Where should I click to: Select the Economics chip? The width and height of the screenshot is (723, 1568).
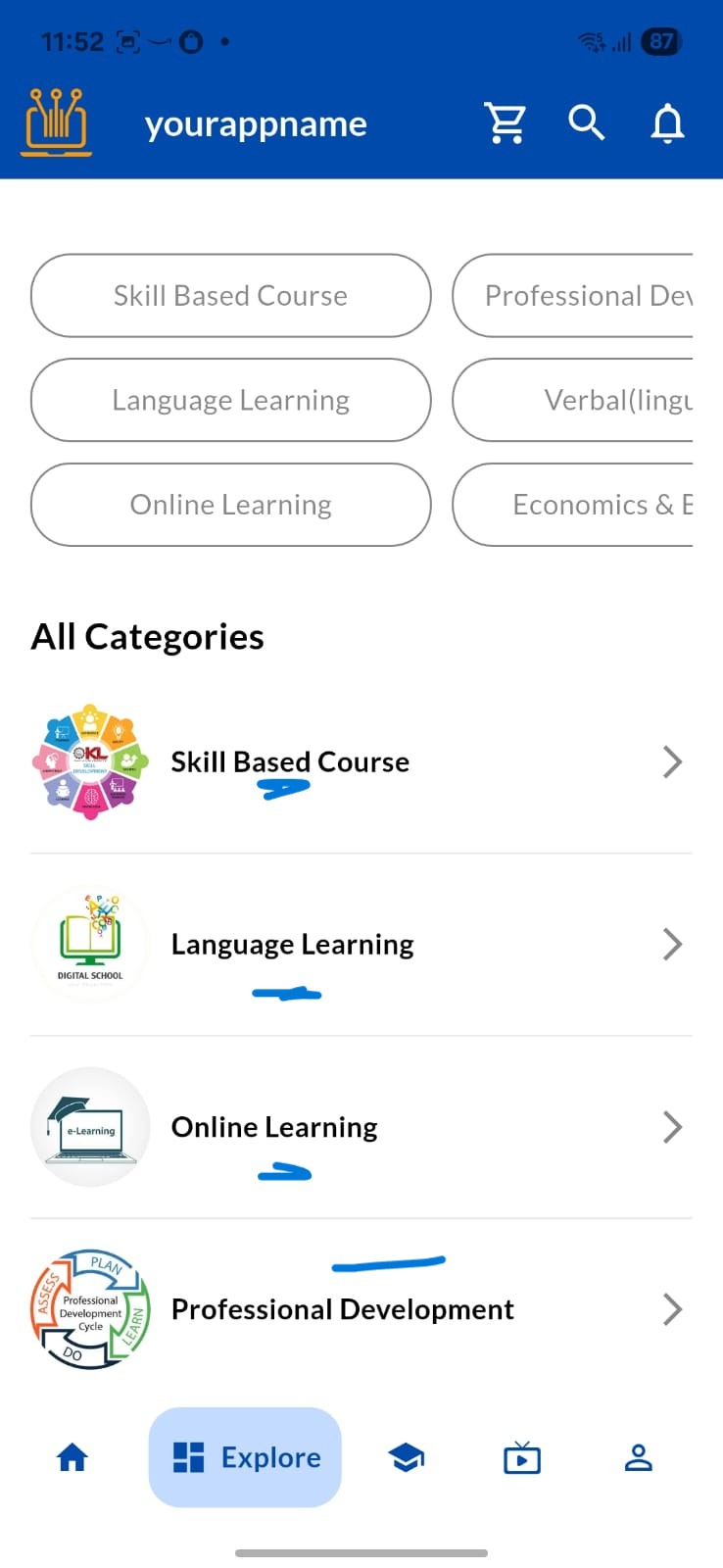tap(576, 505)
